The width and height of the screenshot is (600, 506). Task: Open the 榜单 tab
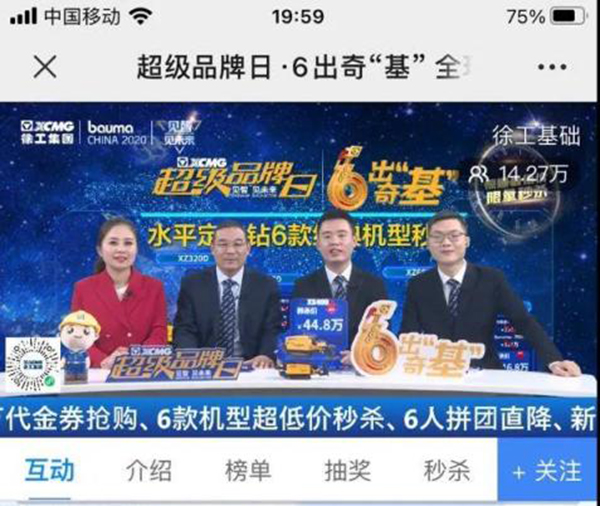pos(247,469)
